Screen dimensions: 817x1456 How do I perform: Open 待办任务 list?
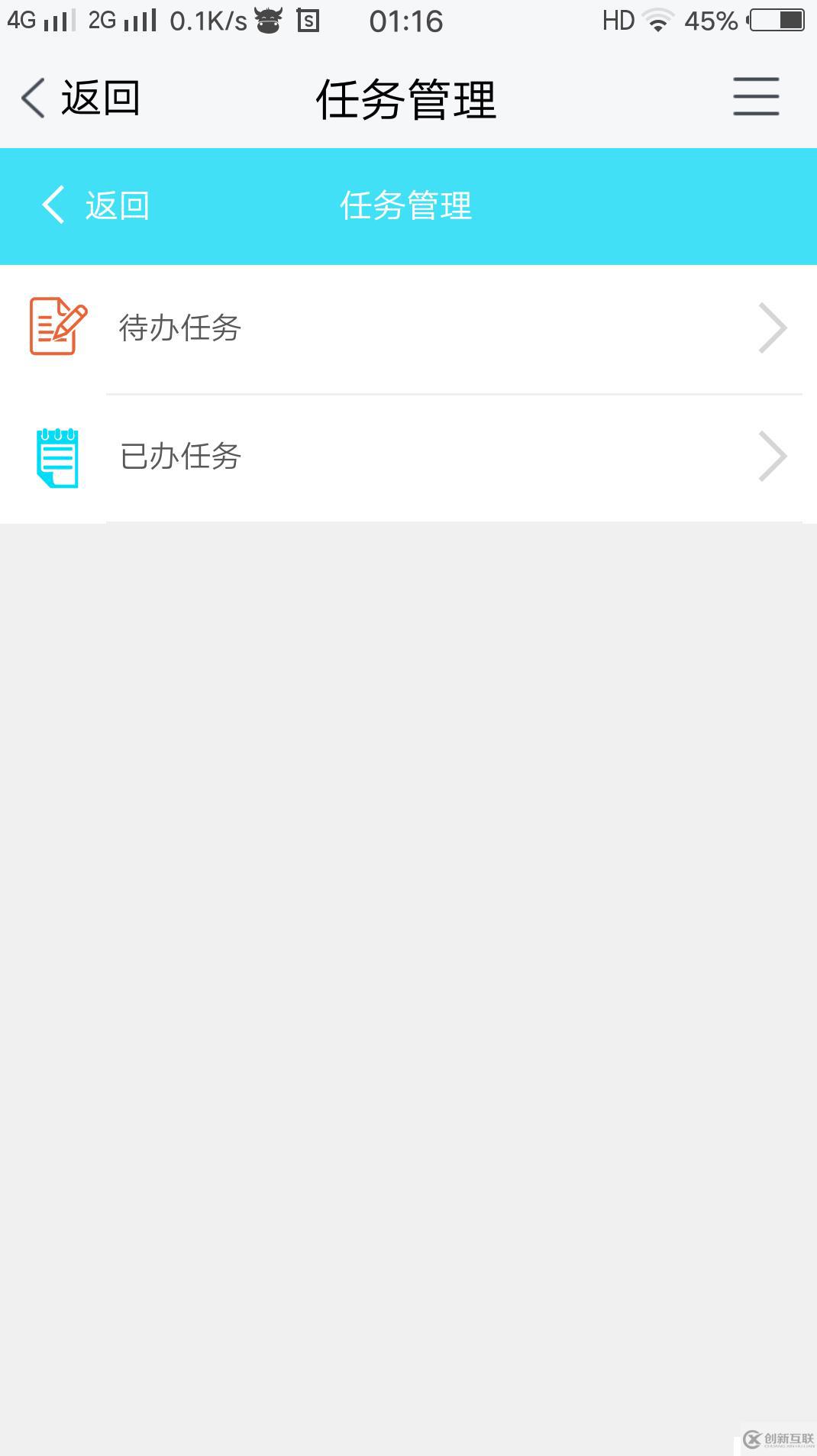coord(408,328)
